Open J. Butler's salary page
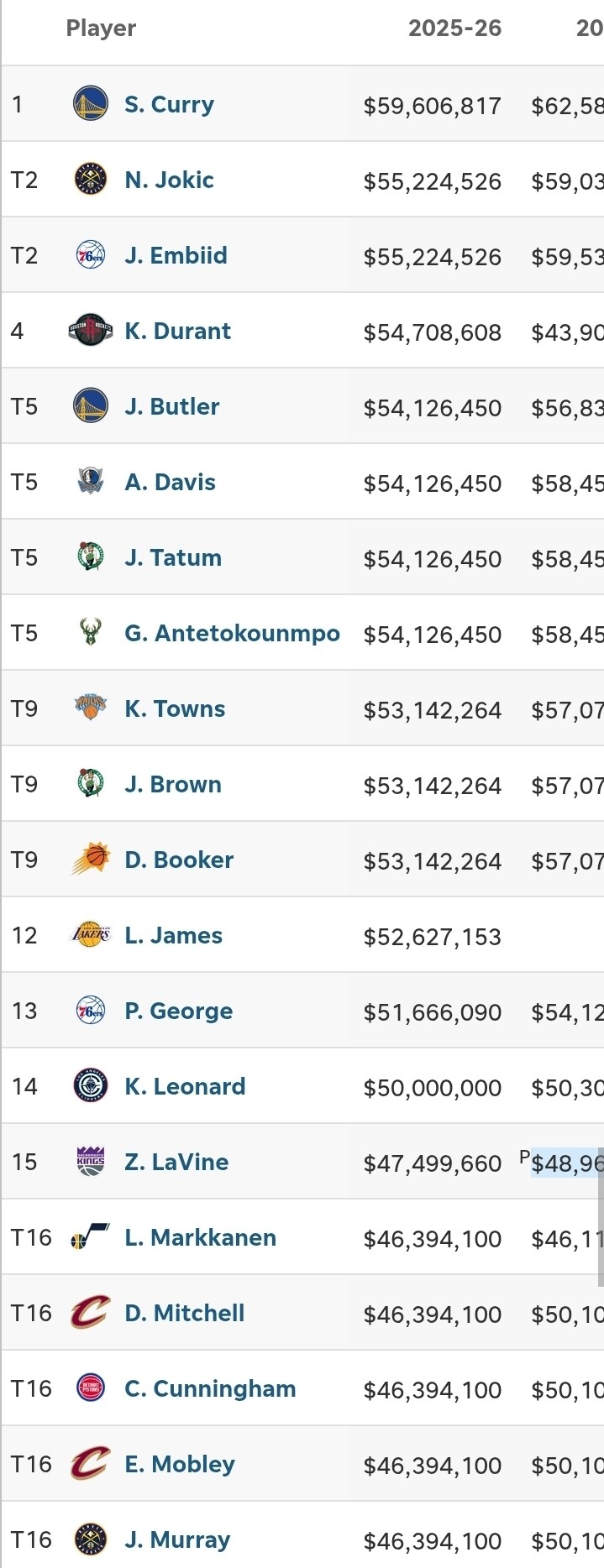 (x=171, y=407)
